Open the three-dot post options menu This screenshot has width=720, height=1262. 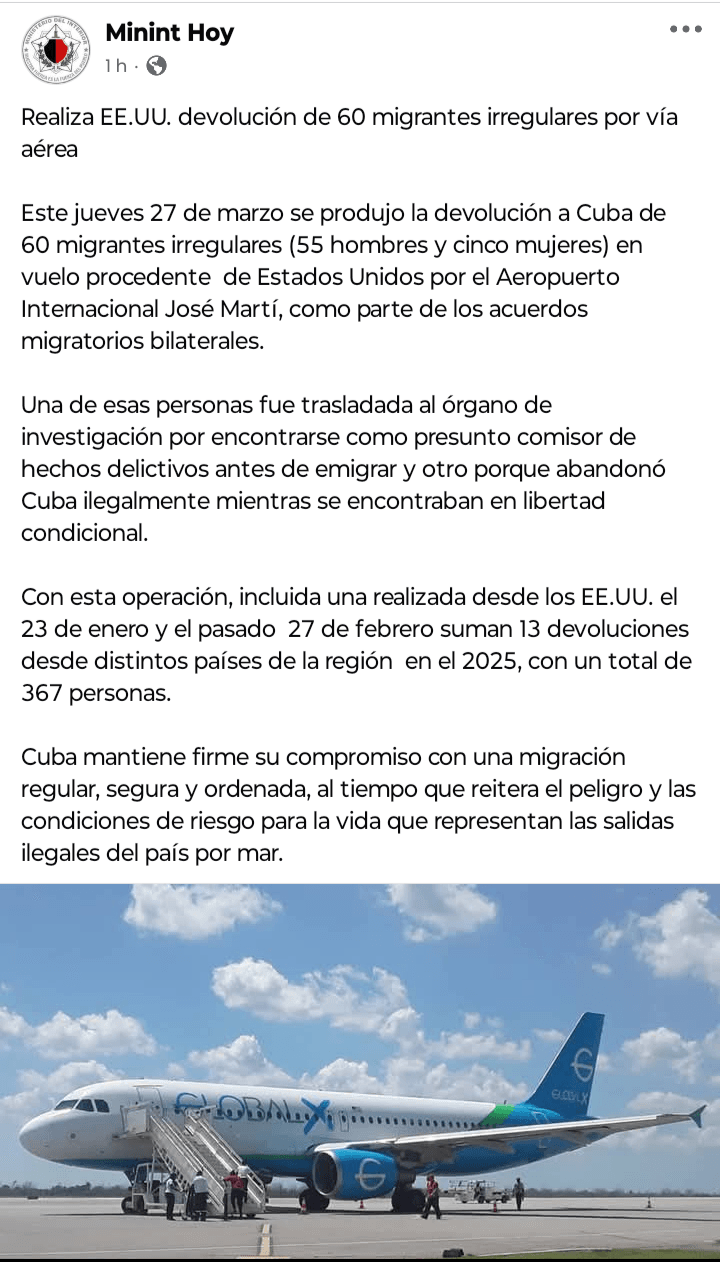[x=685, y=29]
